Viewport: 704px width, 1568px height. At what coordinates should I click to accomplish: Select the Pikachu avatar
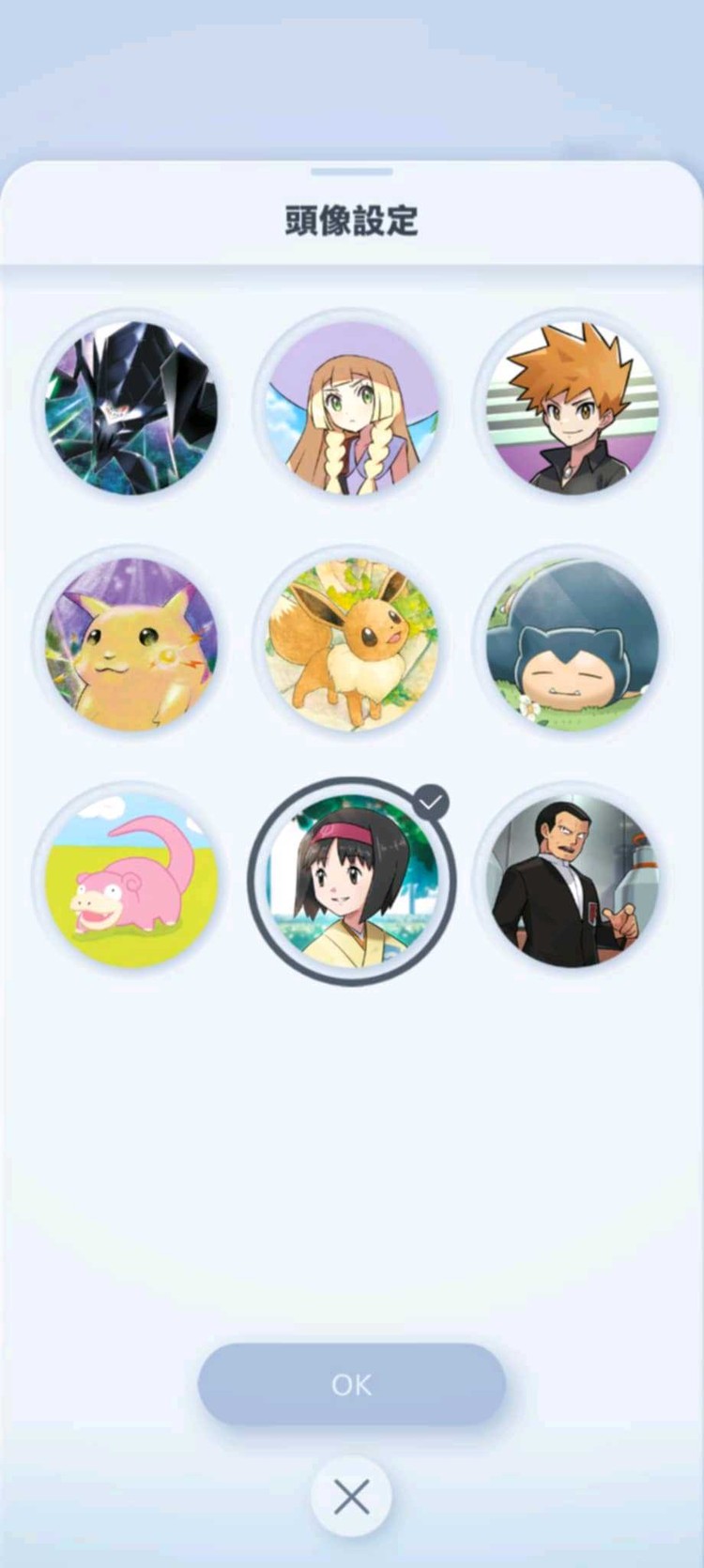[131, 644]
